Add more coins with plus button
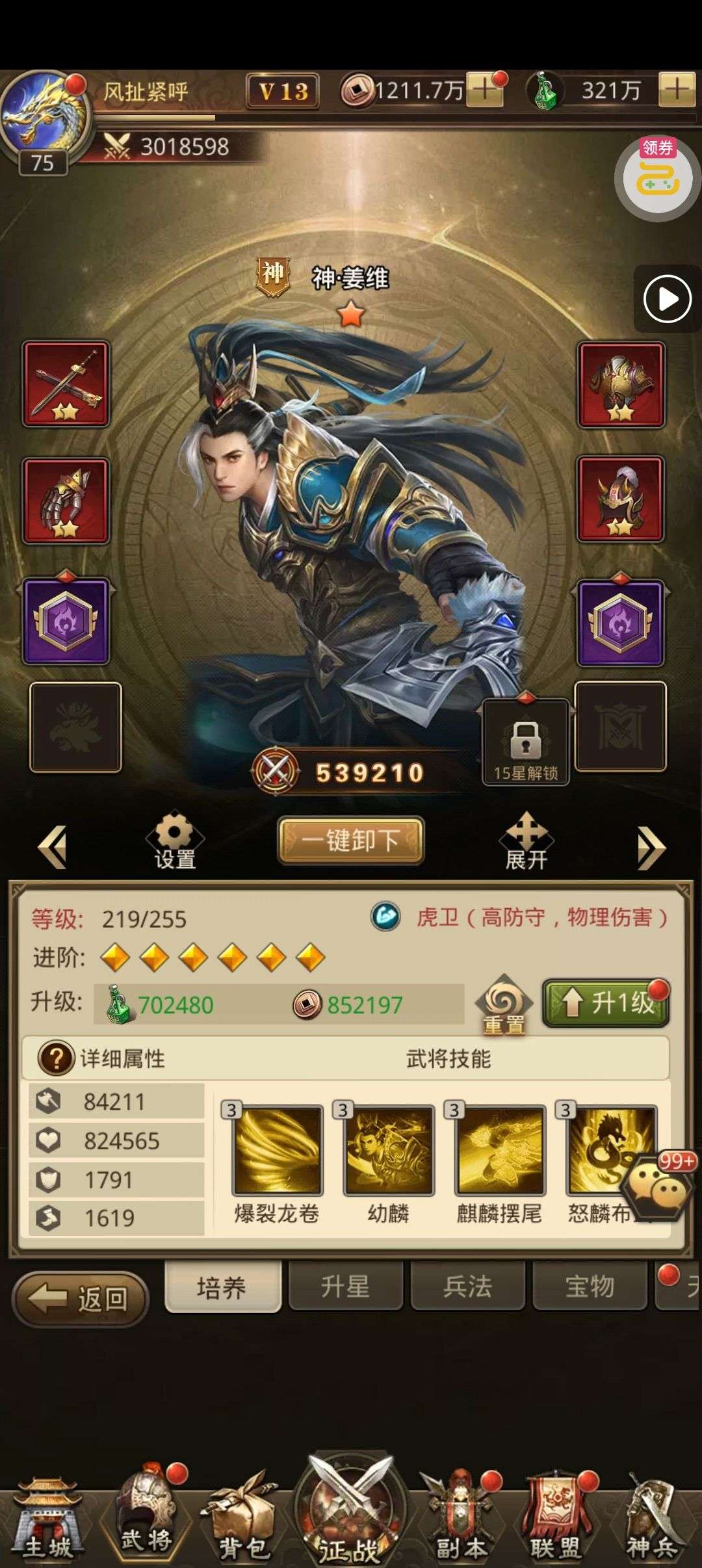 (485, 90)
